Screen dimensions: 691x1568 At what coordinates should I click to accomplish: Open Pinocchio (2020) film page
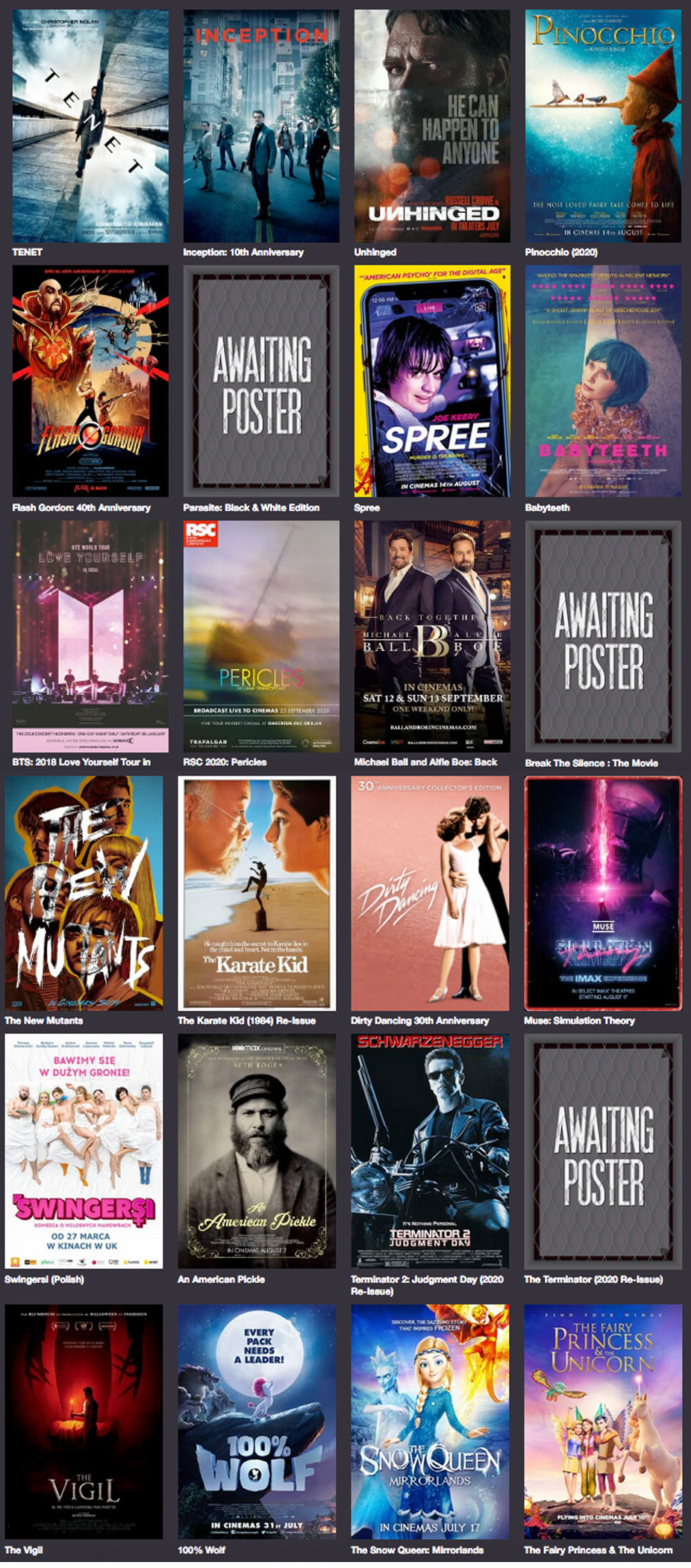(603, 125)
